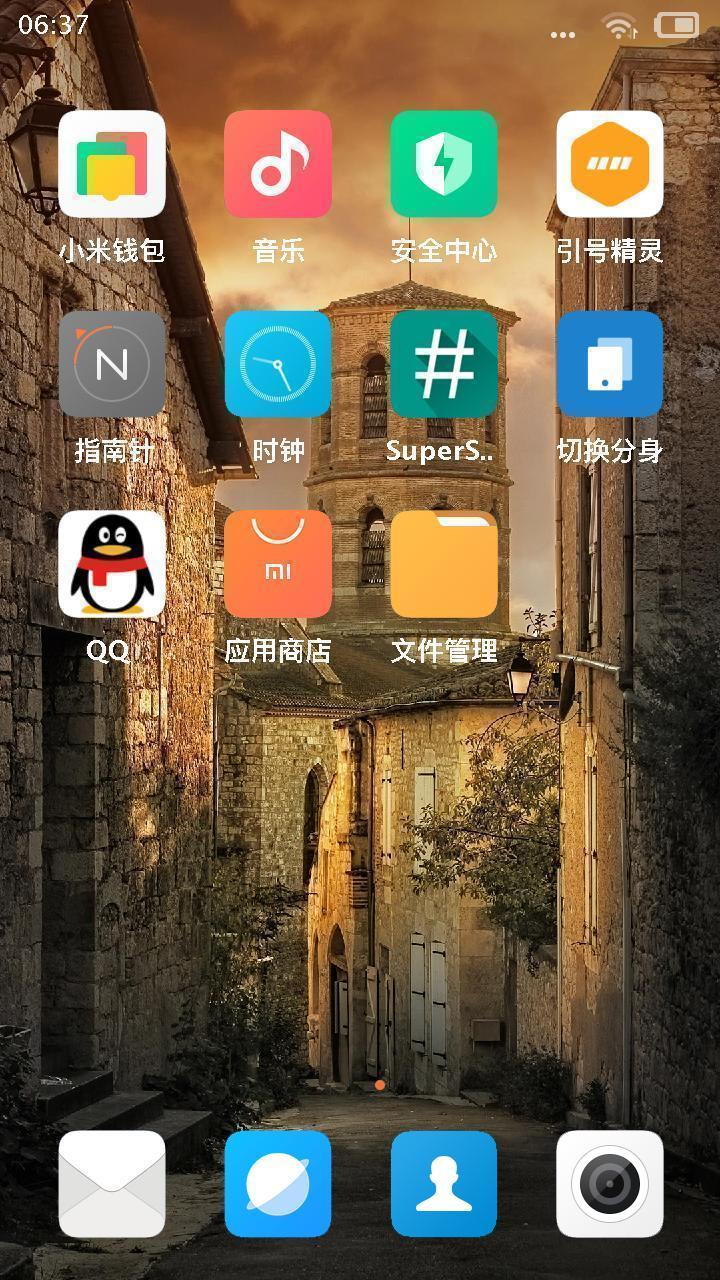Launch the camera from the dock
This screenshot has width=720, height=1280.
[x=610, y=1184]
